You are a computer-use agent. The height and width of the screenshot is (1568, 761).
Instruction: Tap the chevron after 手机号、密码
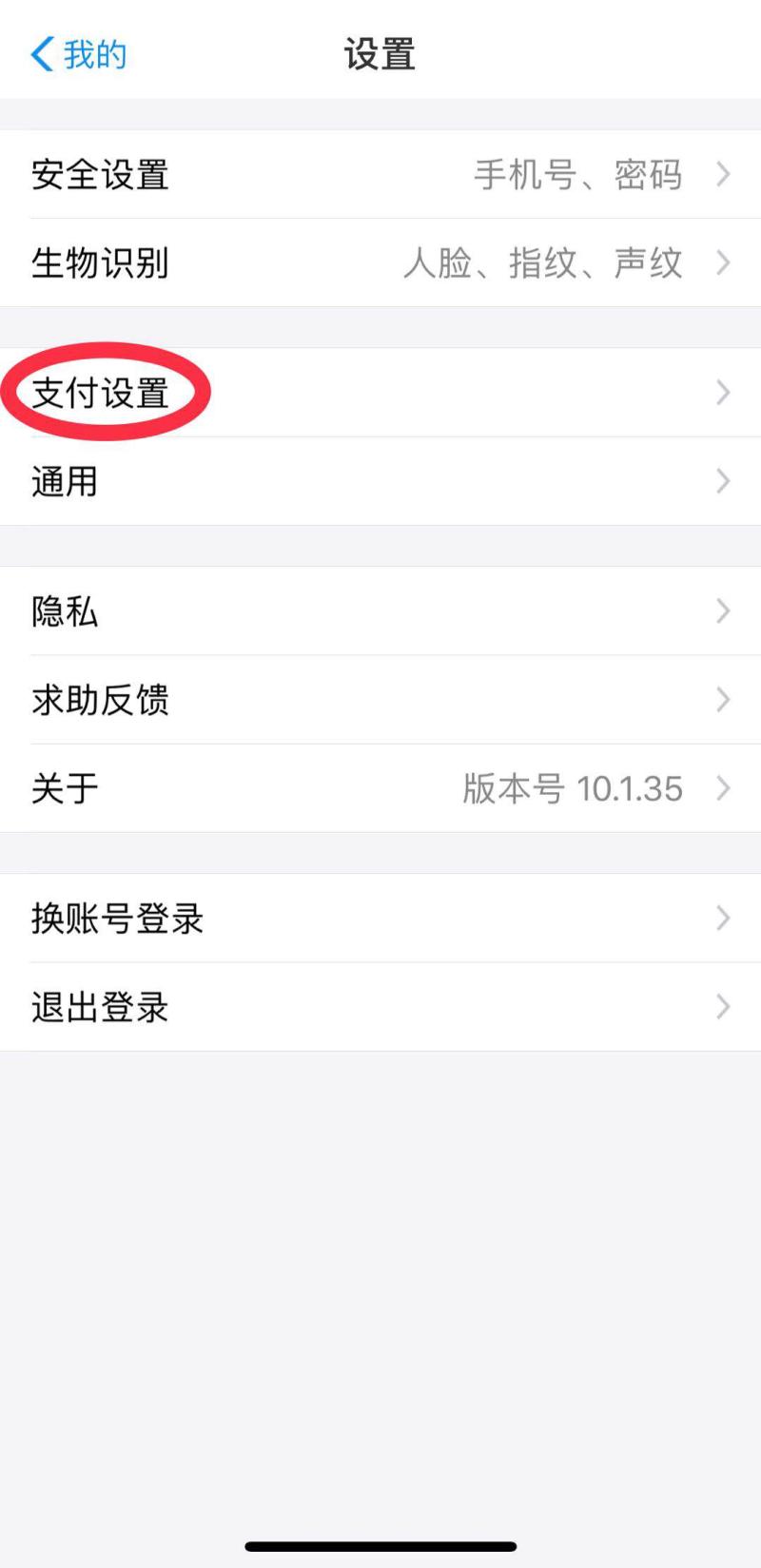(725, 175)
